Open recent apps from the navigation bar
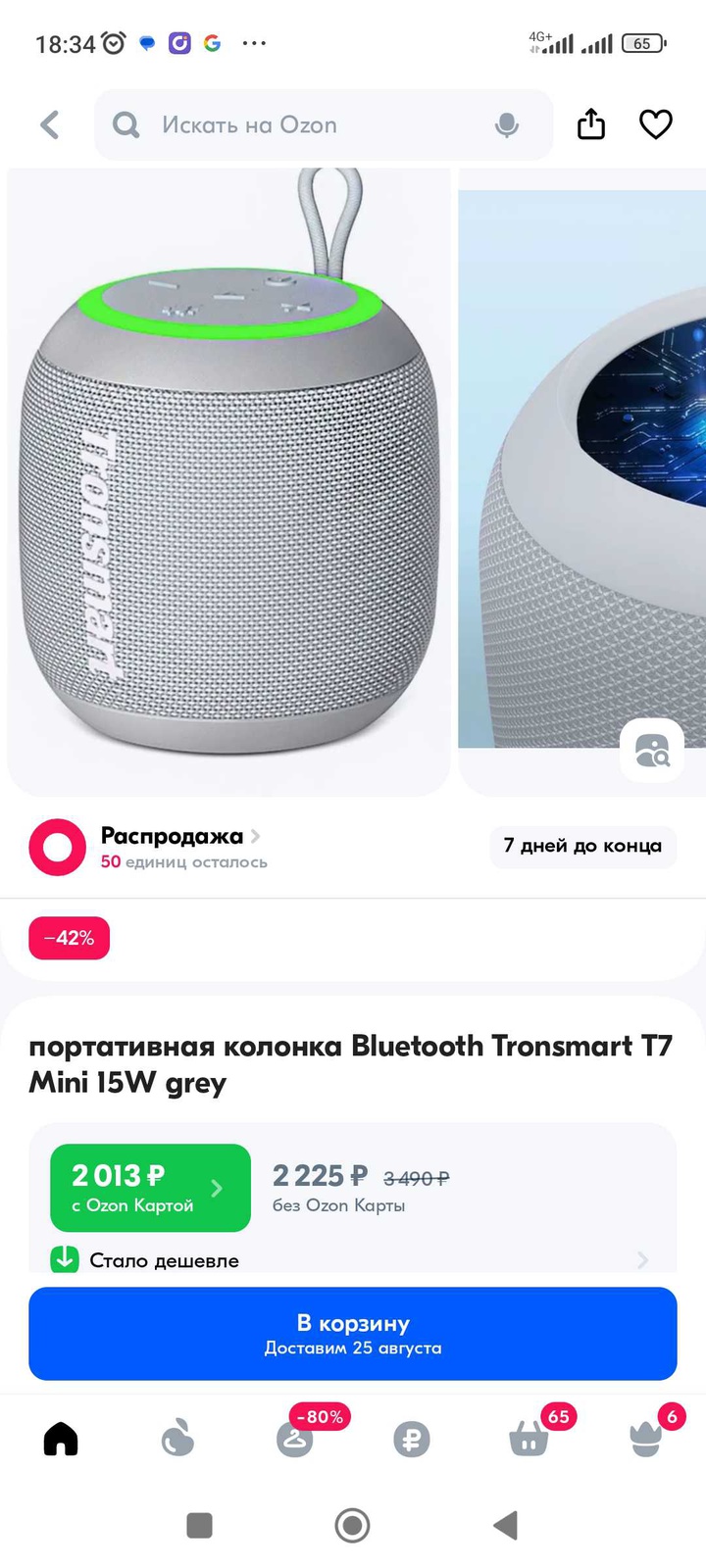This screenshot has height=1568, width=706. point(200,1525)
